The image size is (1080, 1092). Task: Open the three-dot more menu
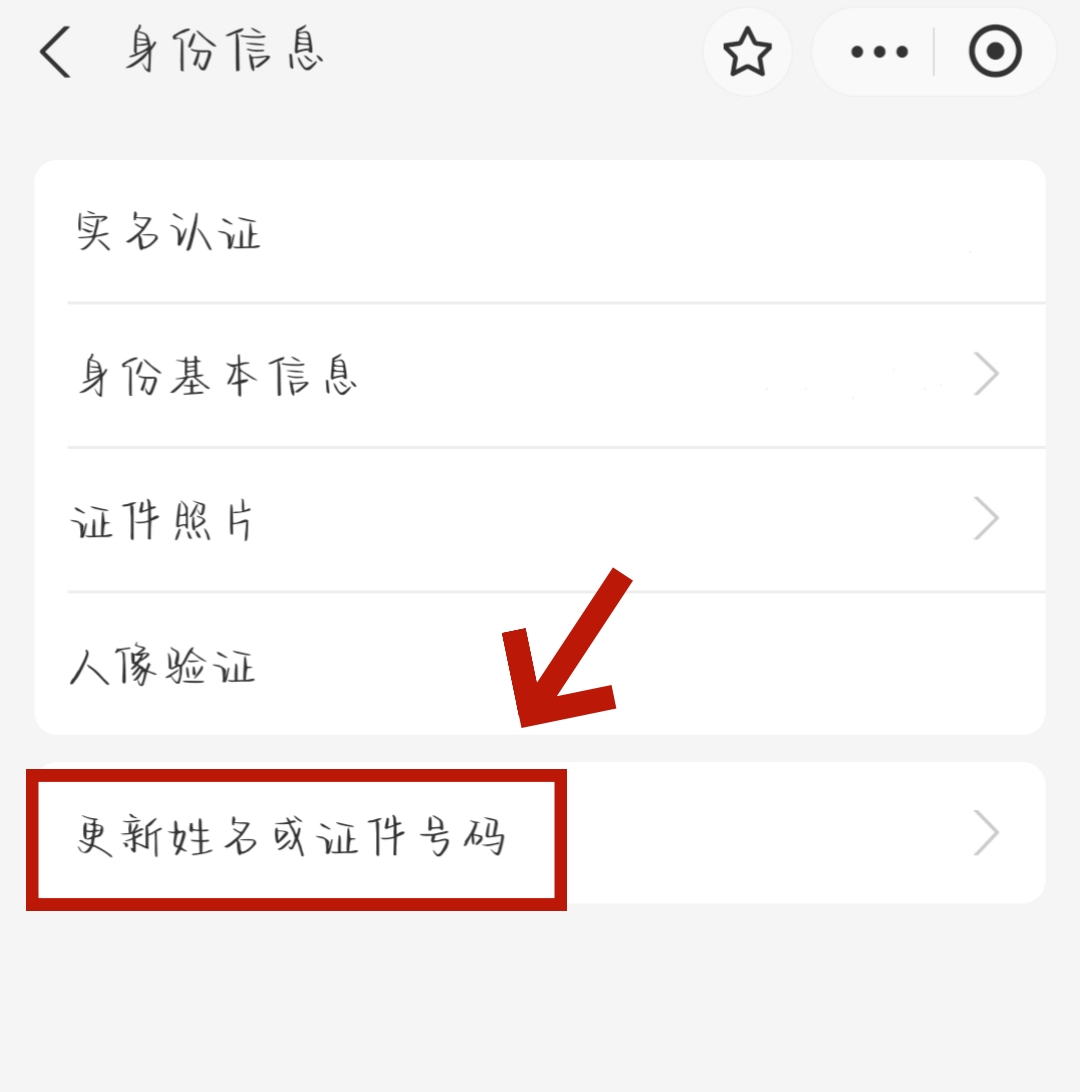tap(879, 52)
